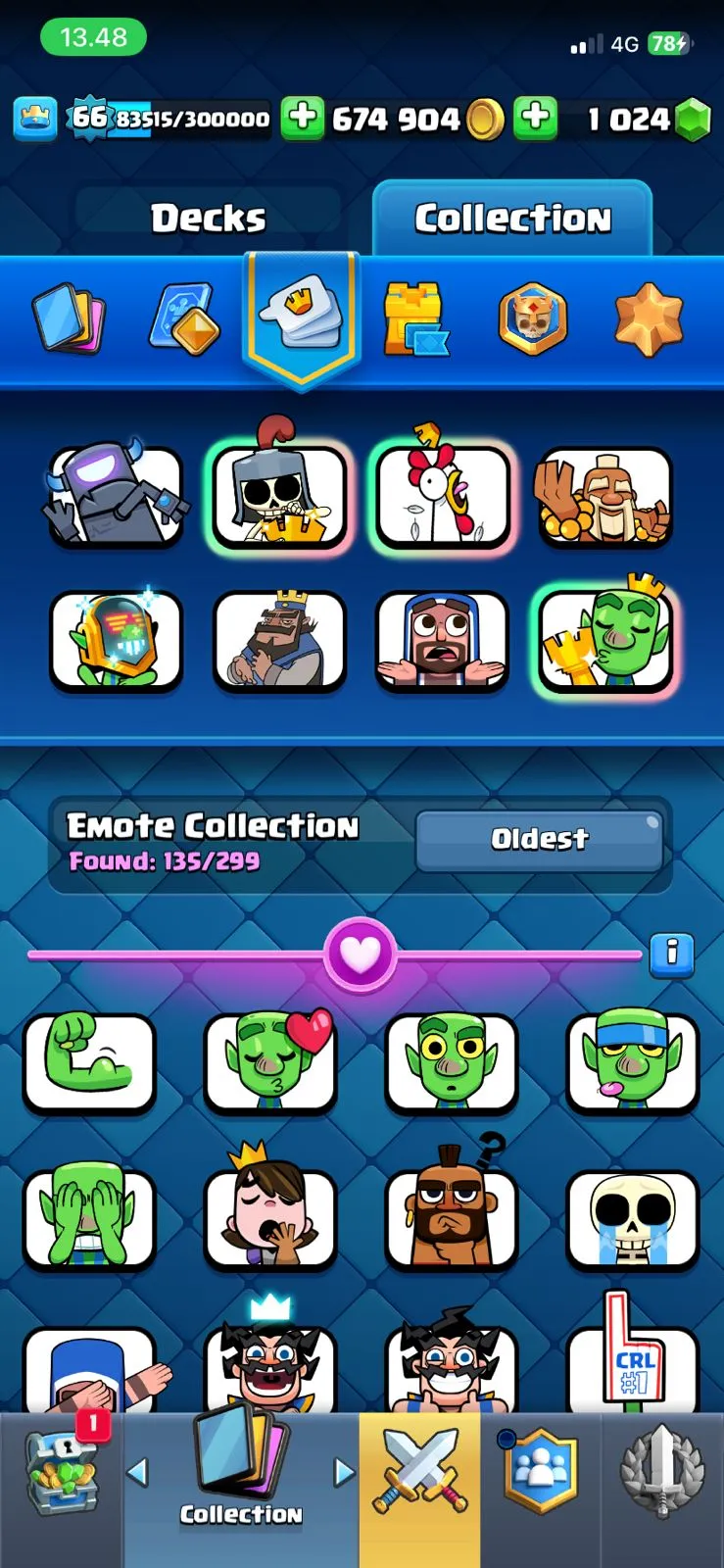Open the card decks collection icon
Screen dimensions: 724x1568
click(x=69, y=318)
